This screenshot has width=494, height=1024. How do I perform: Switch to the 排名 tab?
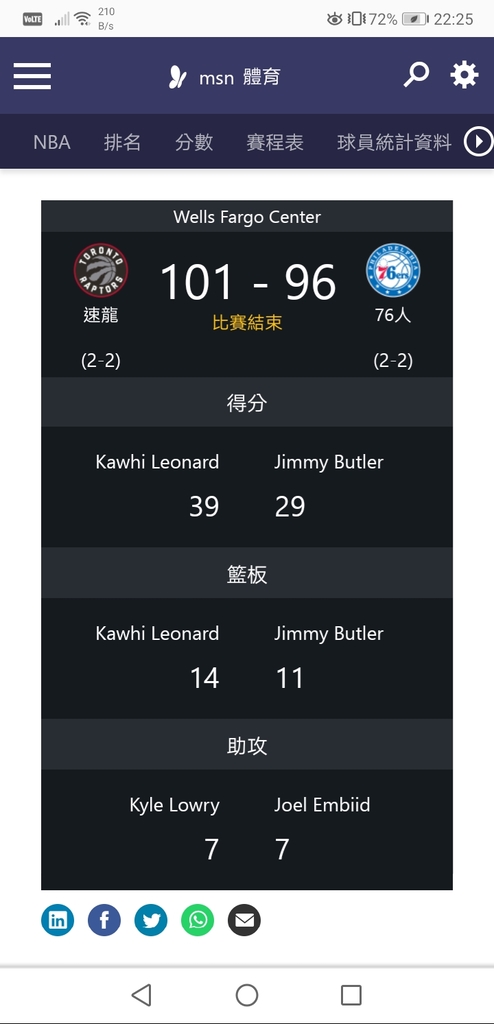[122, 142]
